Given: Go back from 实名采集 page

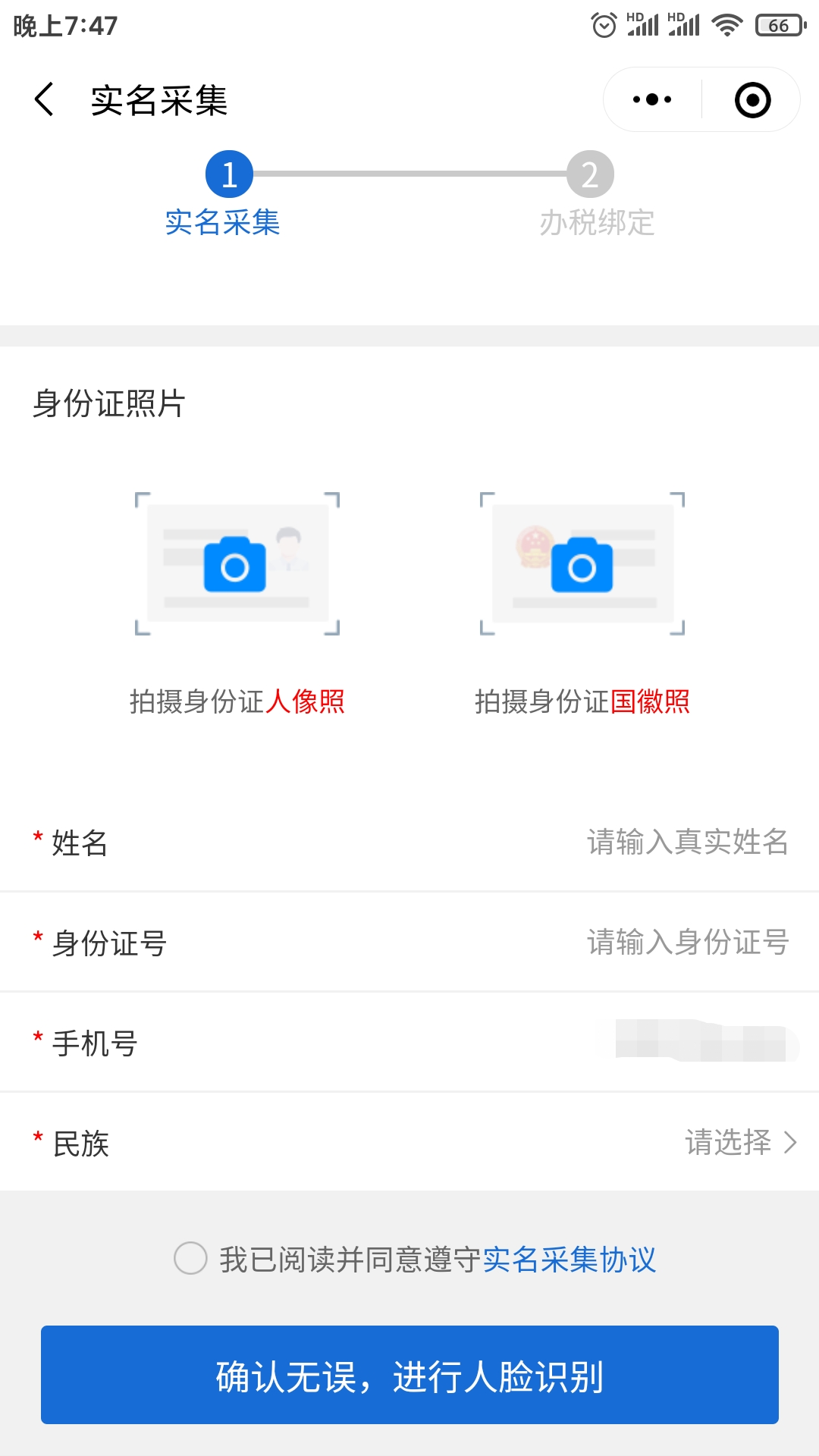Looking at the screenshot, I should coord(44,99).
